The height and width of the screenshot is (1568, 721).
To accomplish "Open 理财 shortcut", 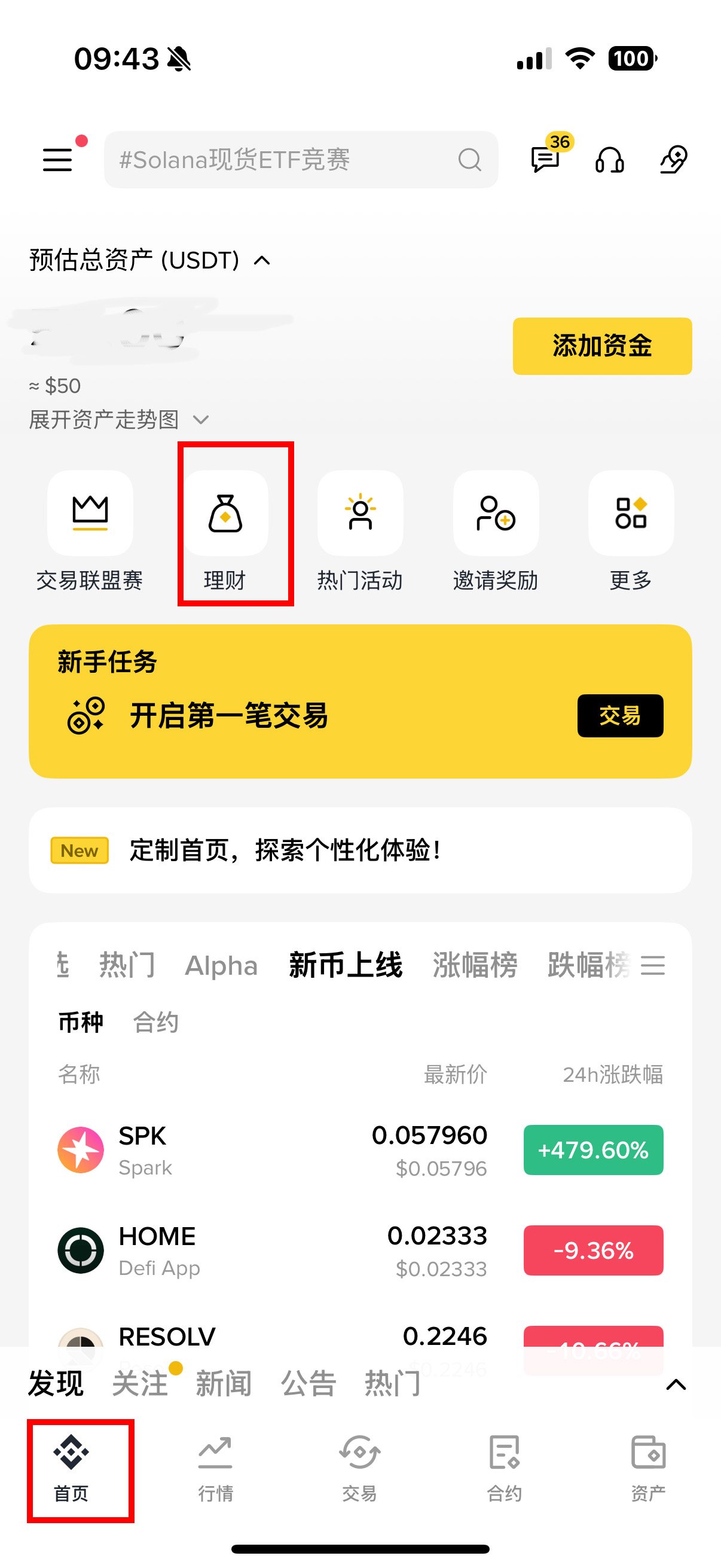I will tap(226, 530).
